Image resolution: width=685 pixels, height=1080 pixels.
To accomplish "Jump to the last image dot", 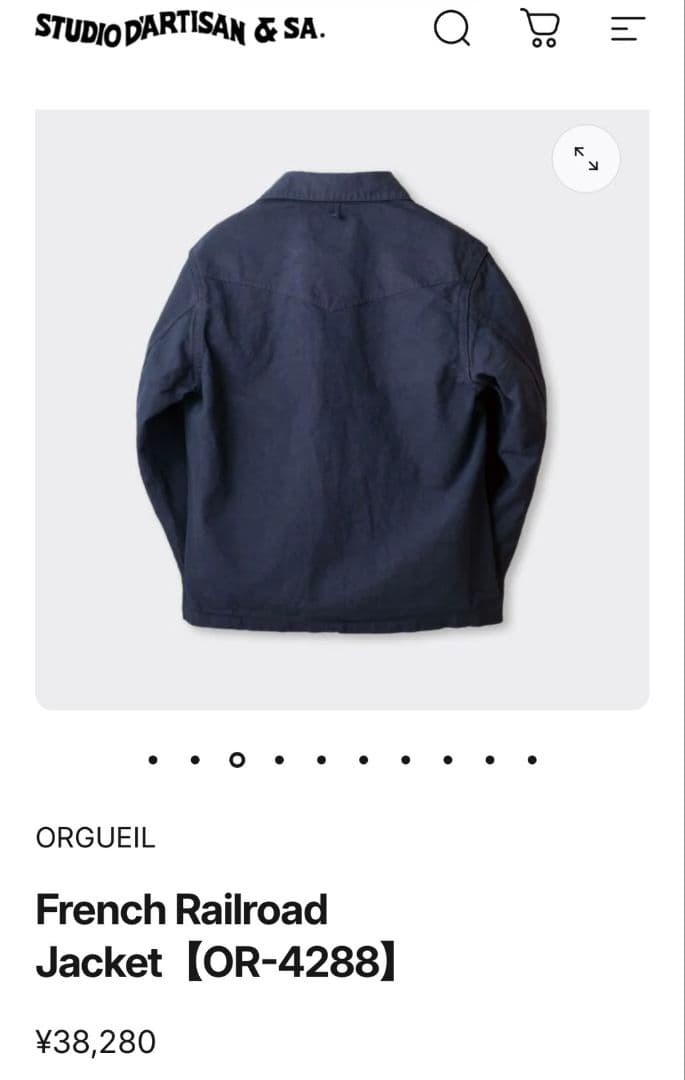I will pos(532,760).
